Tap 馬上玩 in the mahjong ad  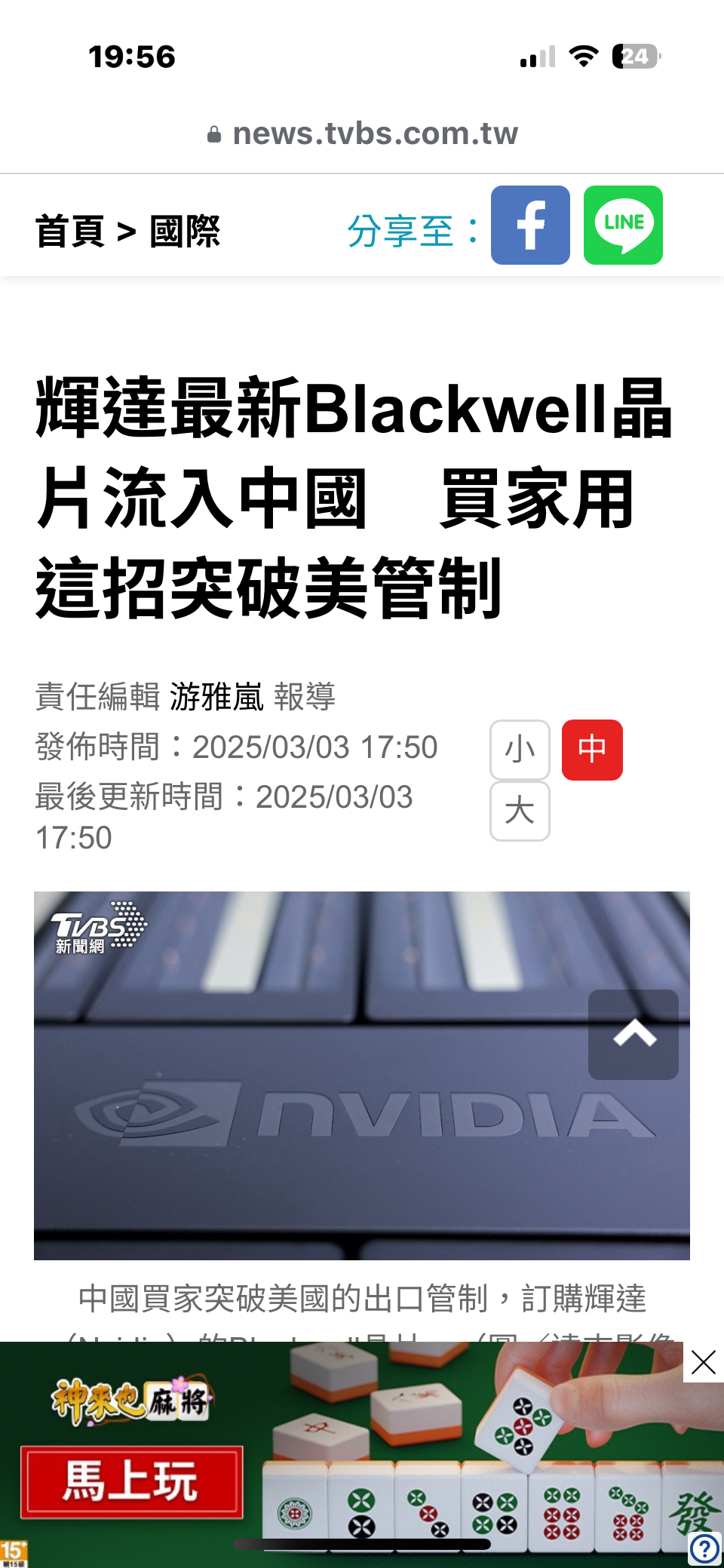pos(131,1481)
